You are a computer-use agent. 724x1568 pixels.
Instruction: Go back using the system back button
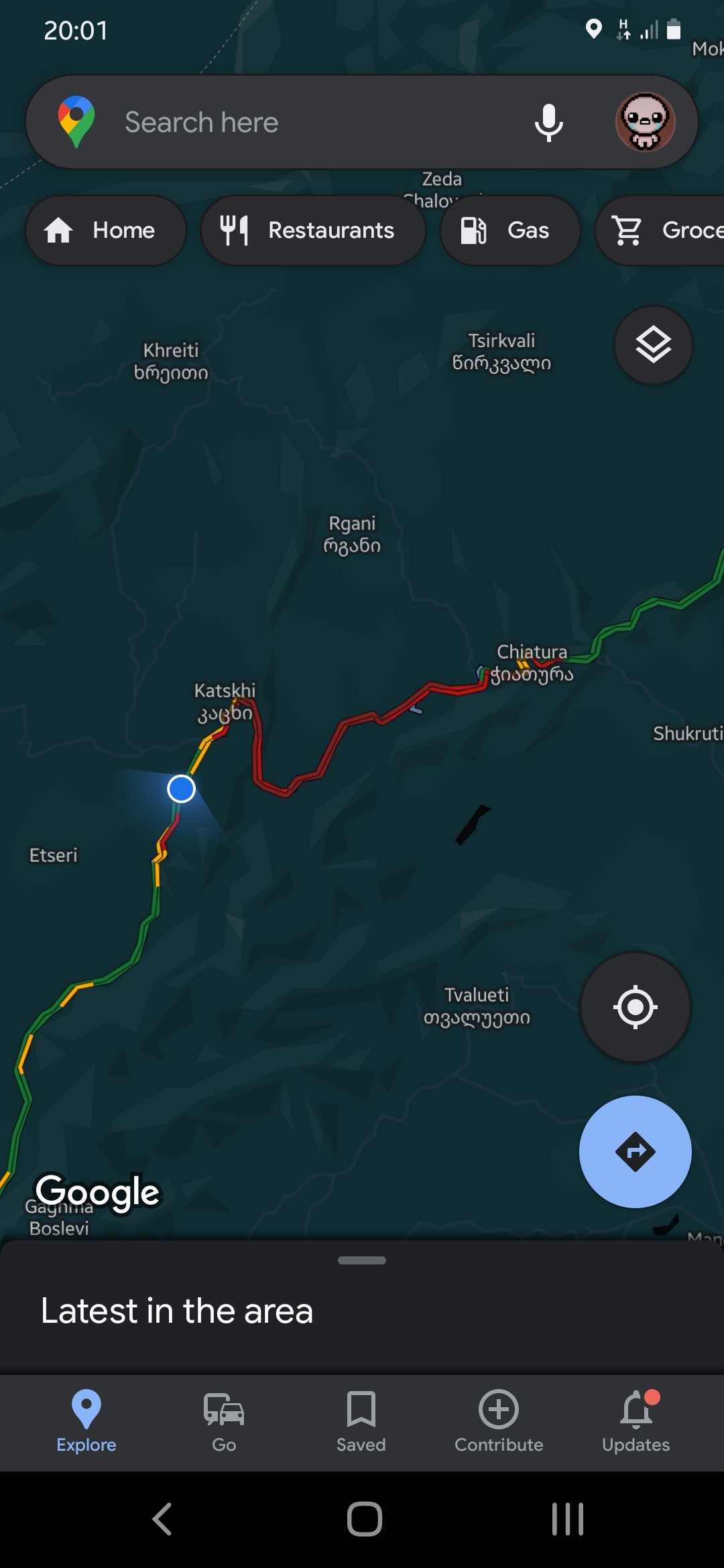(x=162, y=1519)
